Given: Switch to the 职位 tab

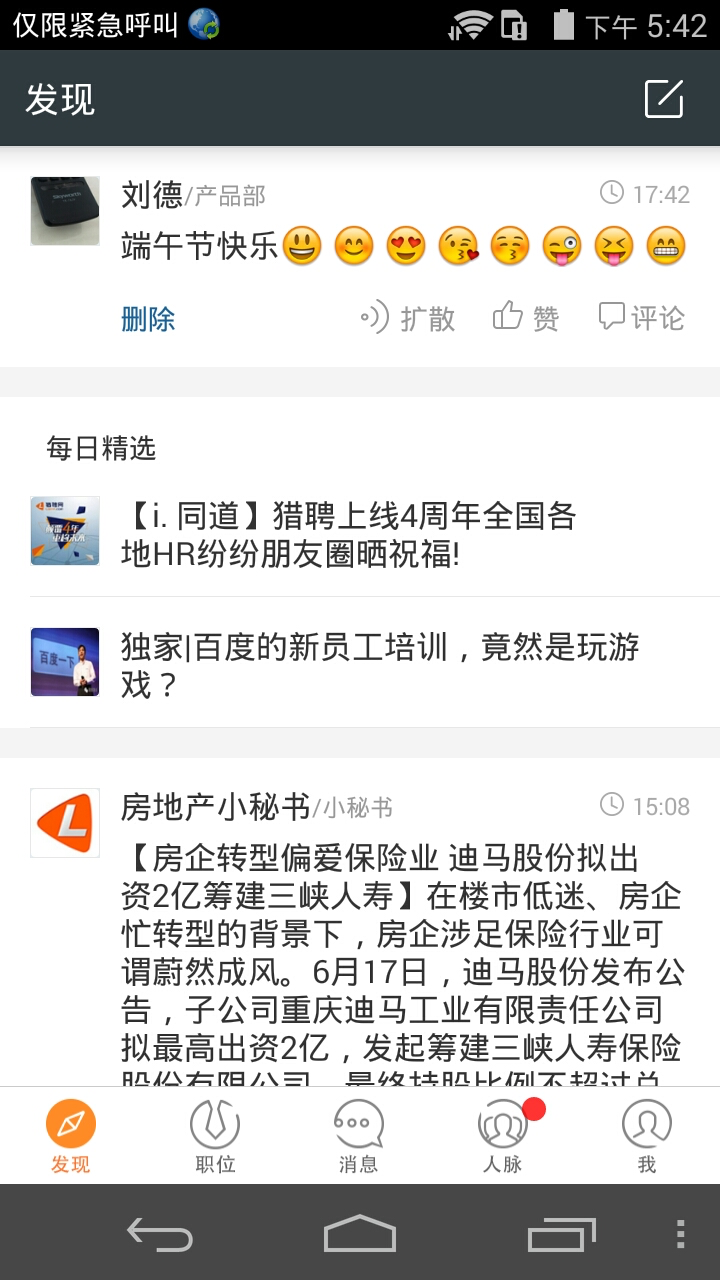Looking at the screenshot, I should click(215, 1136).
